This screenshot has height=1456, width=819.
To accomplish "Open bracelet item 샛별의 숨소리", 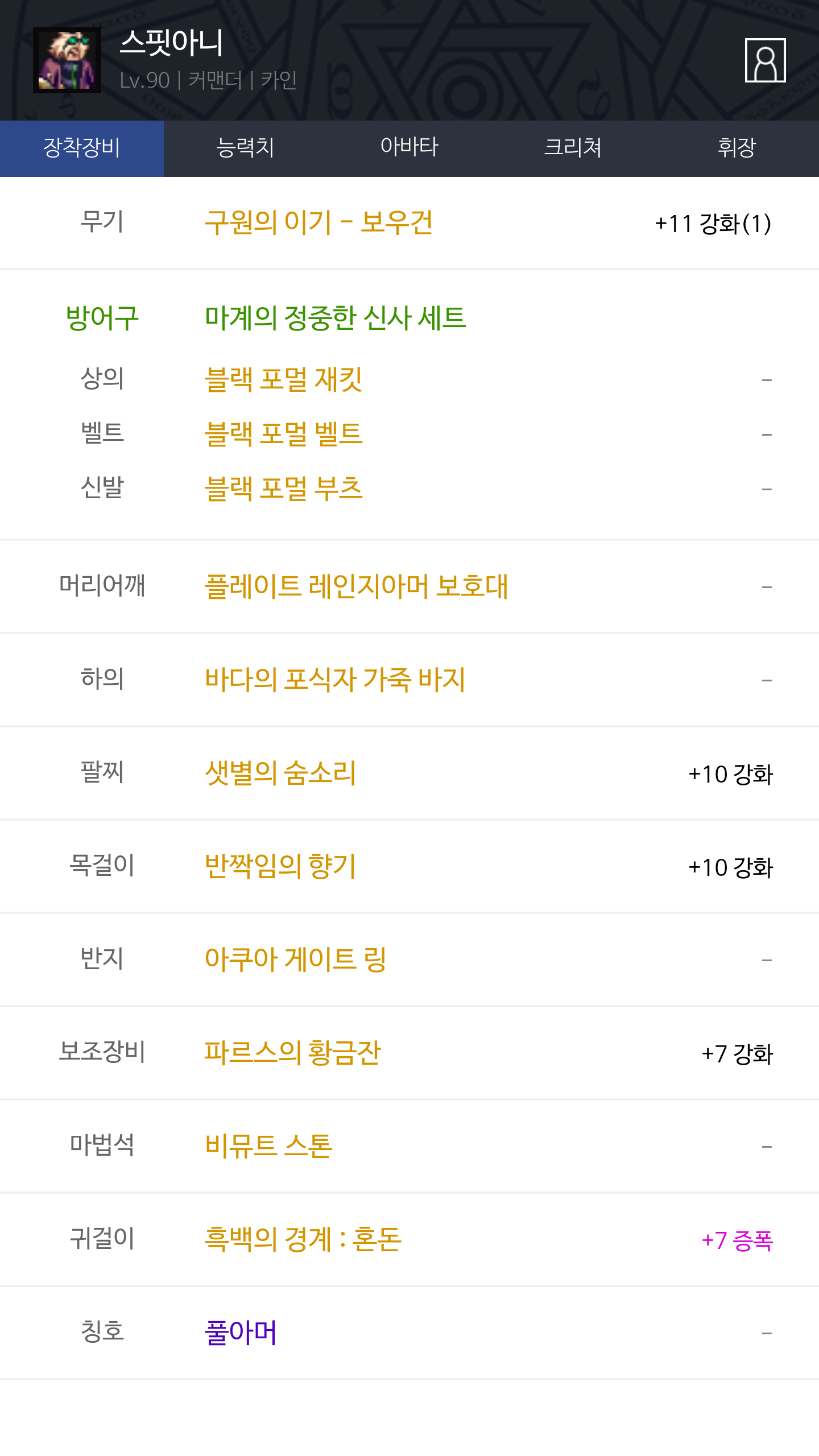I will click(280, 773).
